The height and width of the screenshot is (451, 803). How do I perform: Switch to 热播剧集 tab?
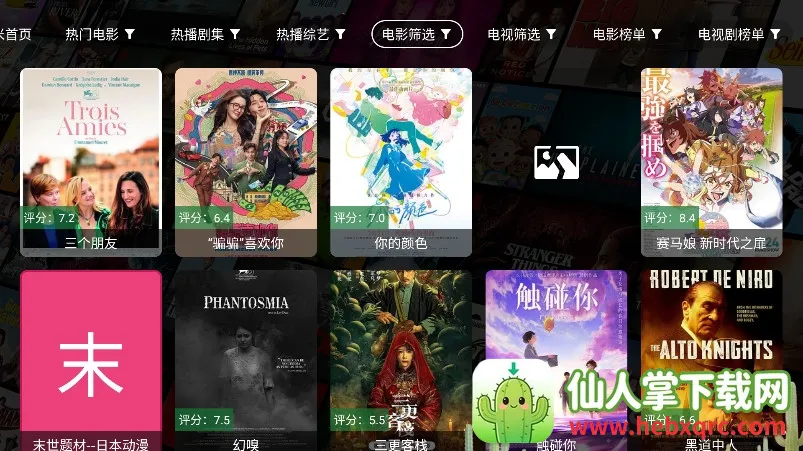(x=205, y=34)
